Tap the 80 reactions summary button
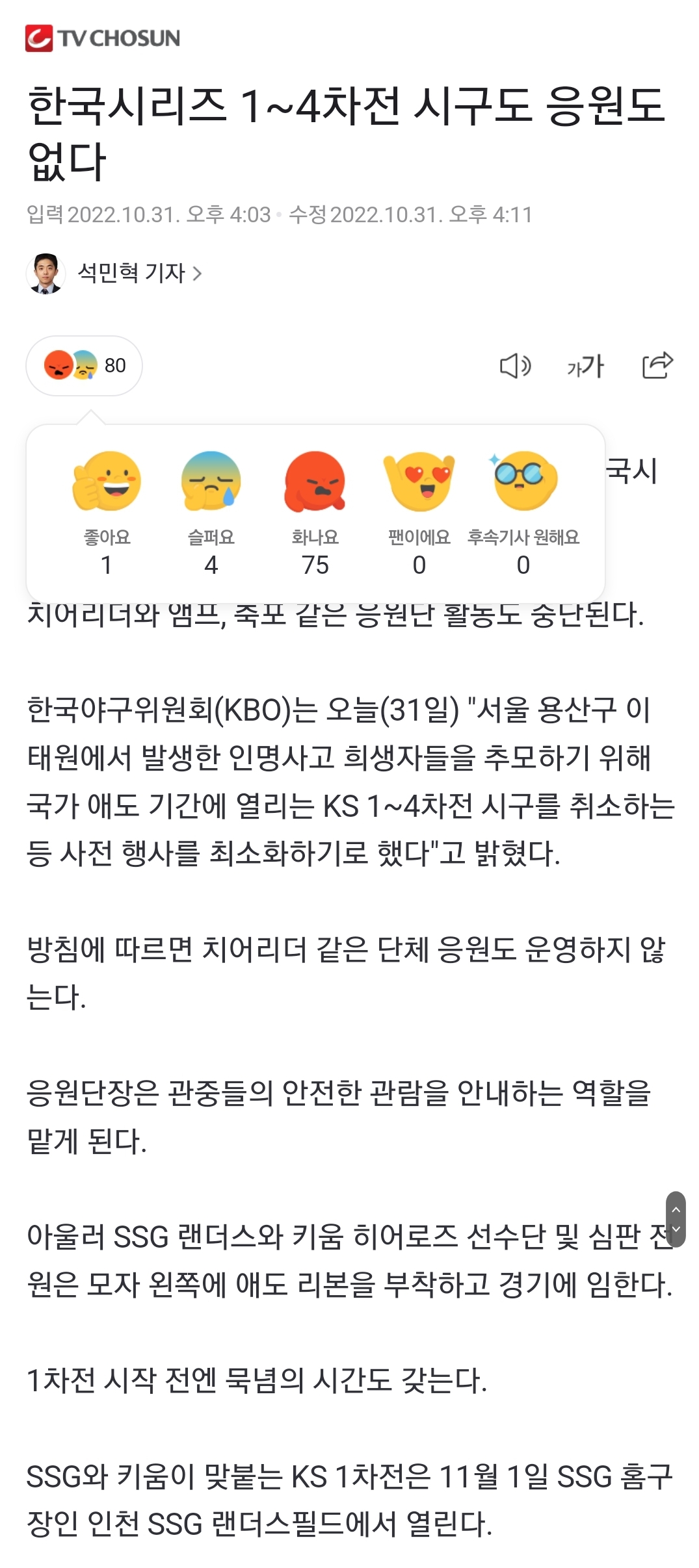 pos(84,366)
